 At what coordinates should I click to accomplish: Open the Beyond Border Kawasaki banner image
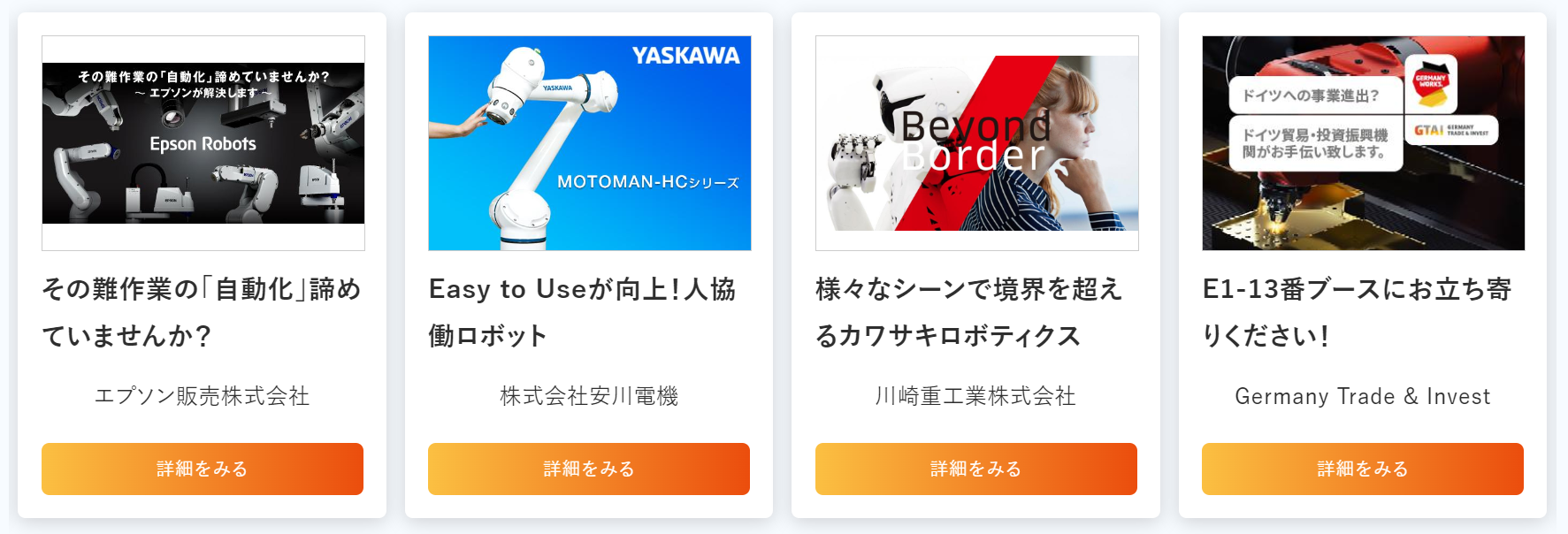tap(976, 143)
